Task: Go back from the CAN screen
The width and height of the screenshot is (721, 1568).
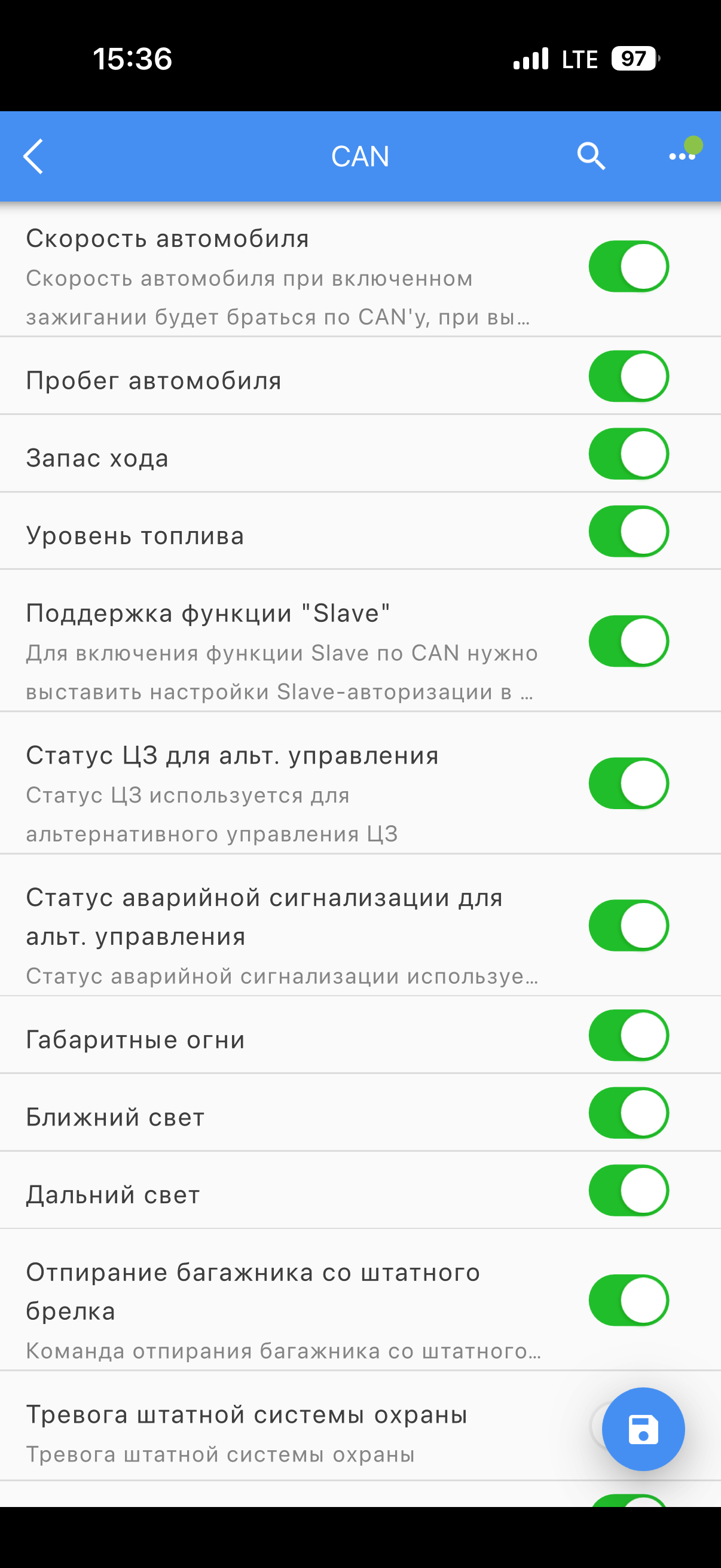Action: pos(34,157)
